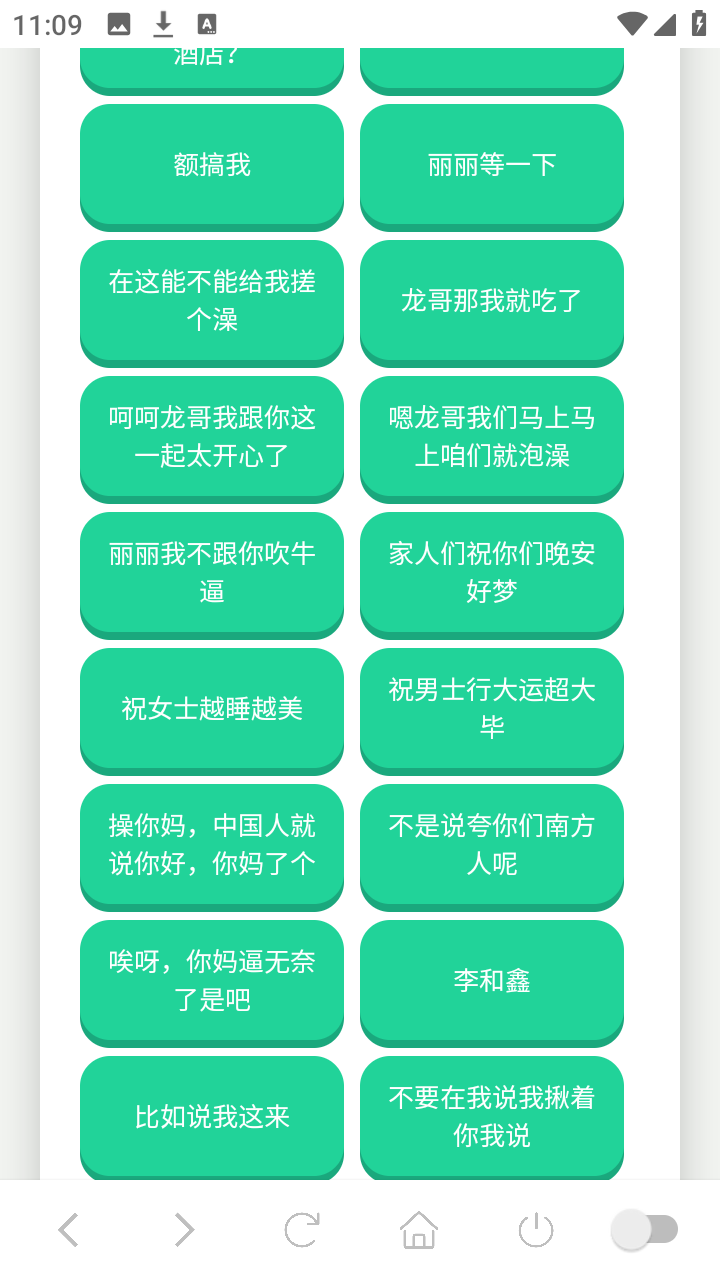720x1280 pixels.
Task: Click the power icon in bottom bar
Action: coord(536,1229)
